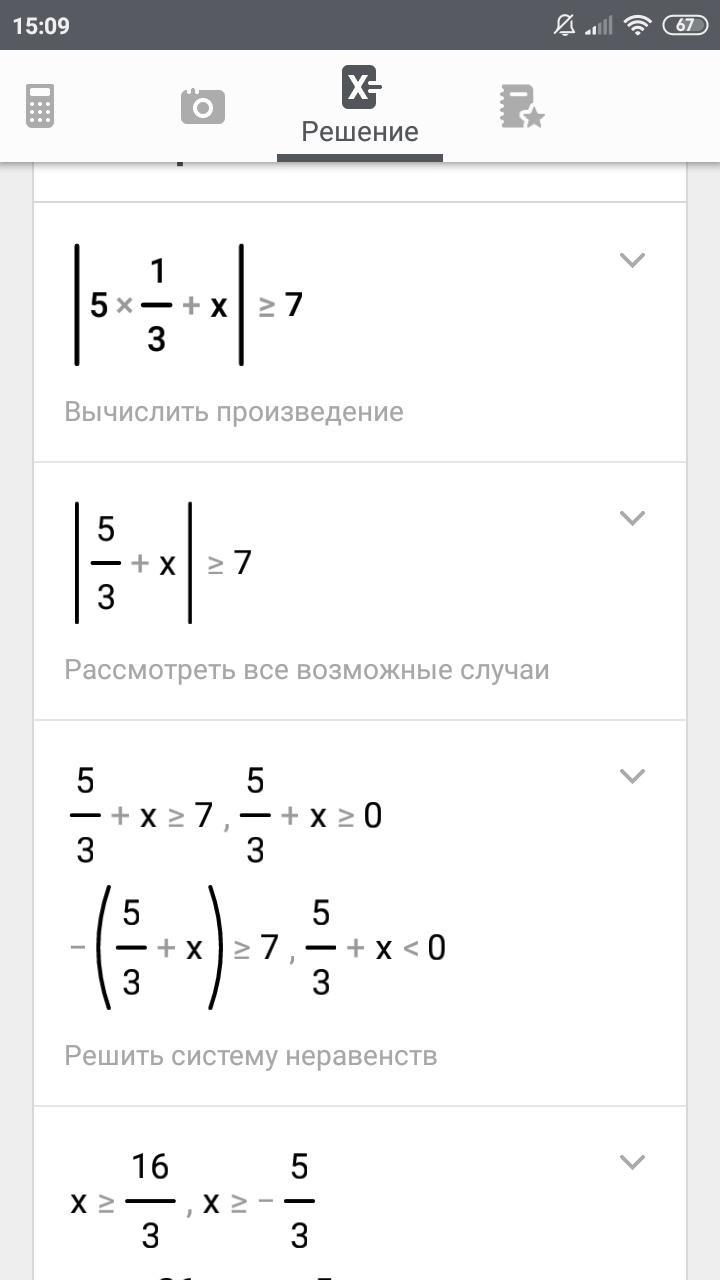Expand the step with x ≥ 16/3
This screenshot has height=1280, width=720.
pos(631,1162)
